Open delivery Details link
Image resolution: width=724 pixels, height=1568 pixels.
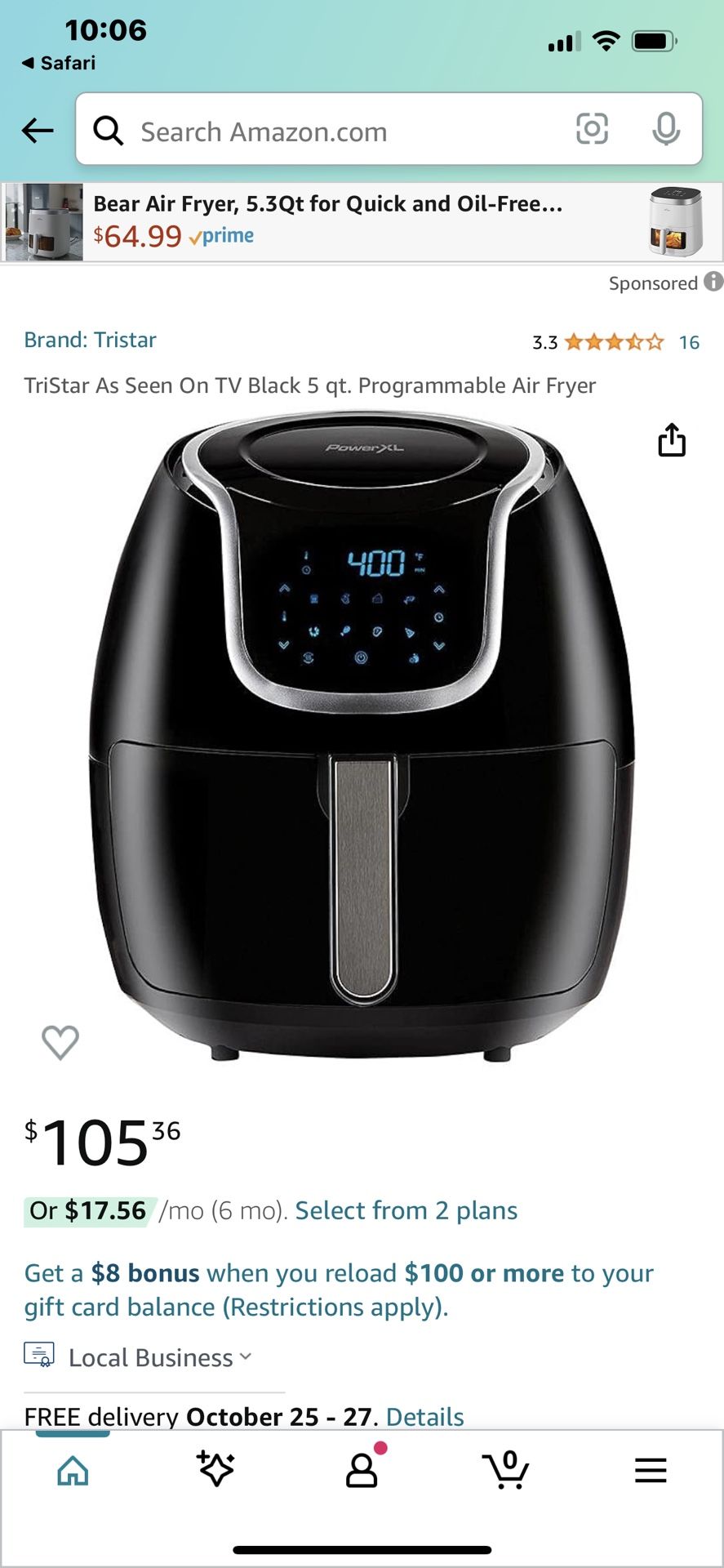(x=424, y=1416)
